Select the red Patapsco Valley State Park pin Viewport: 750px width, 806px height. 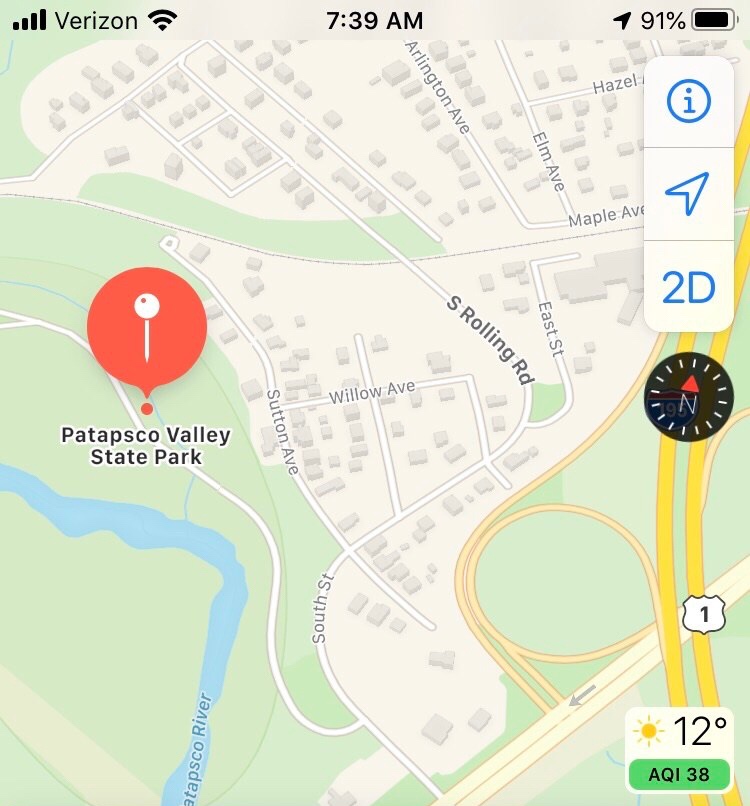point(147,328)
